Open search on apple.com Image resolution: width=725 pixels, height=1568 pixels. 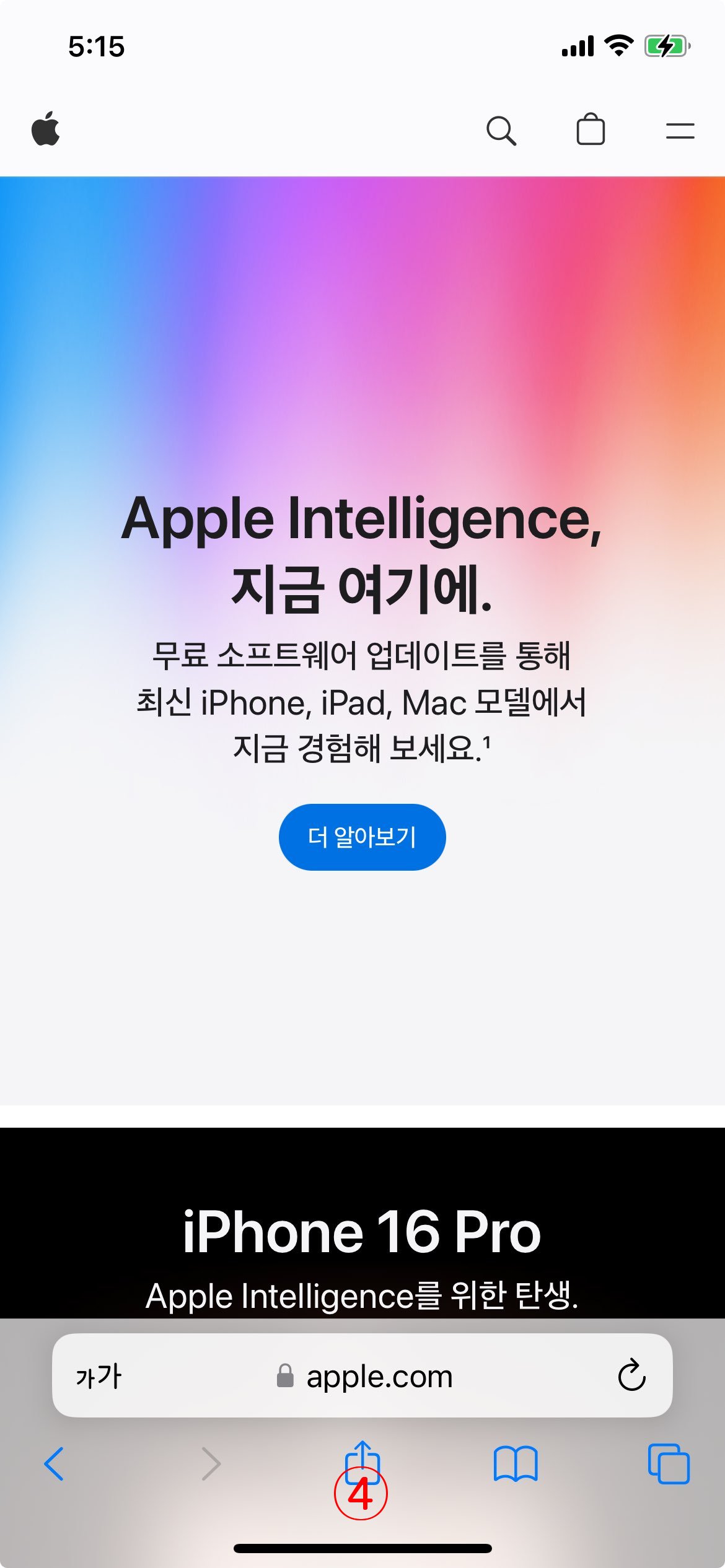[501, 131]
